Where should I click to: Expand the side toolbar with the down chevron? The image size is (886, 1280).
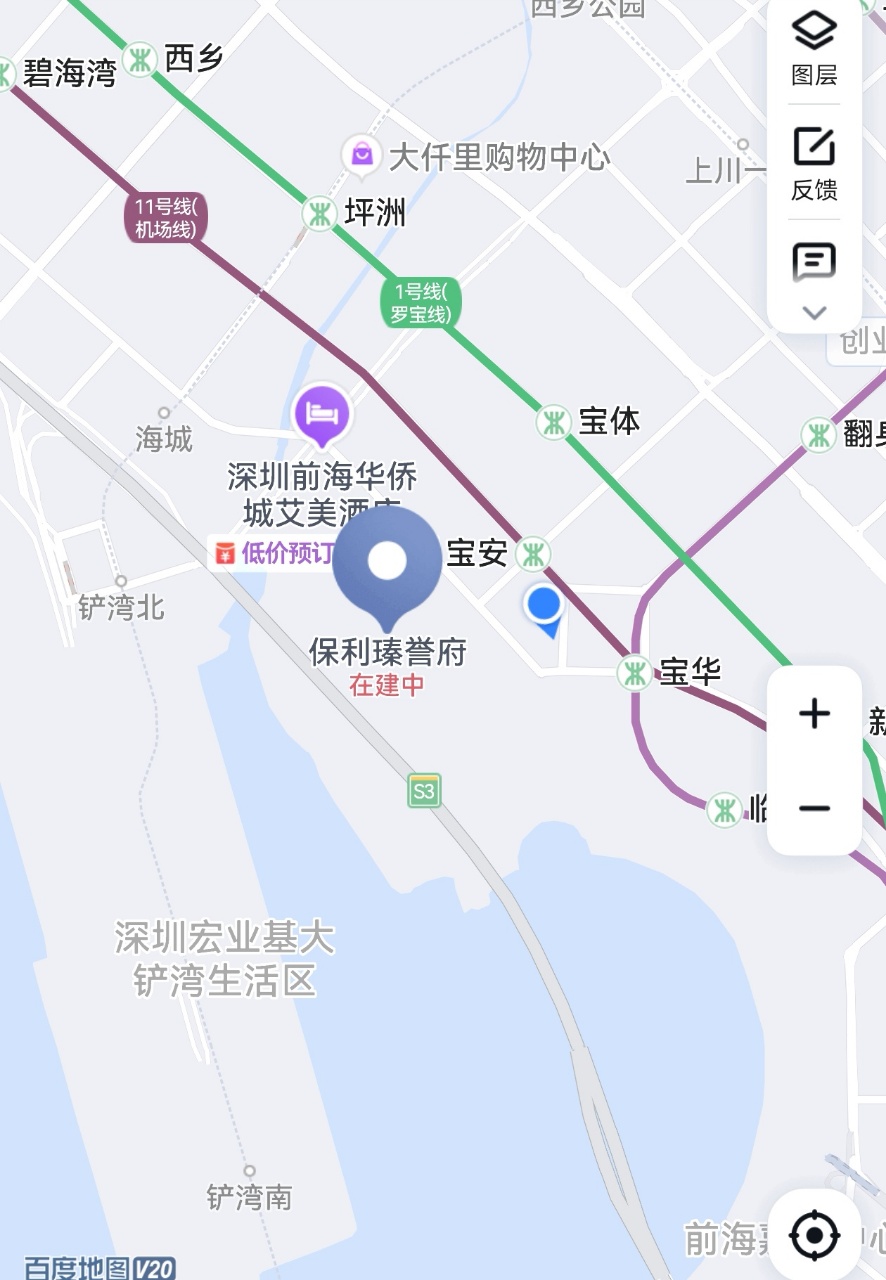click(814, 313)
